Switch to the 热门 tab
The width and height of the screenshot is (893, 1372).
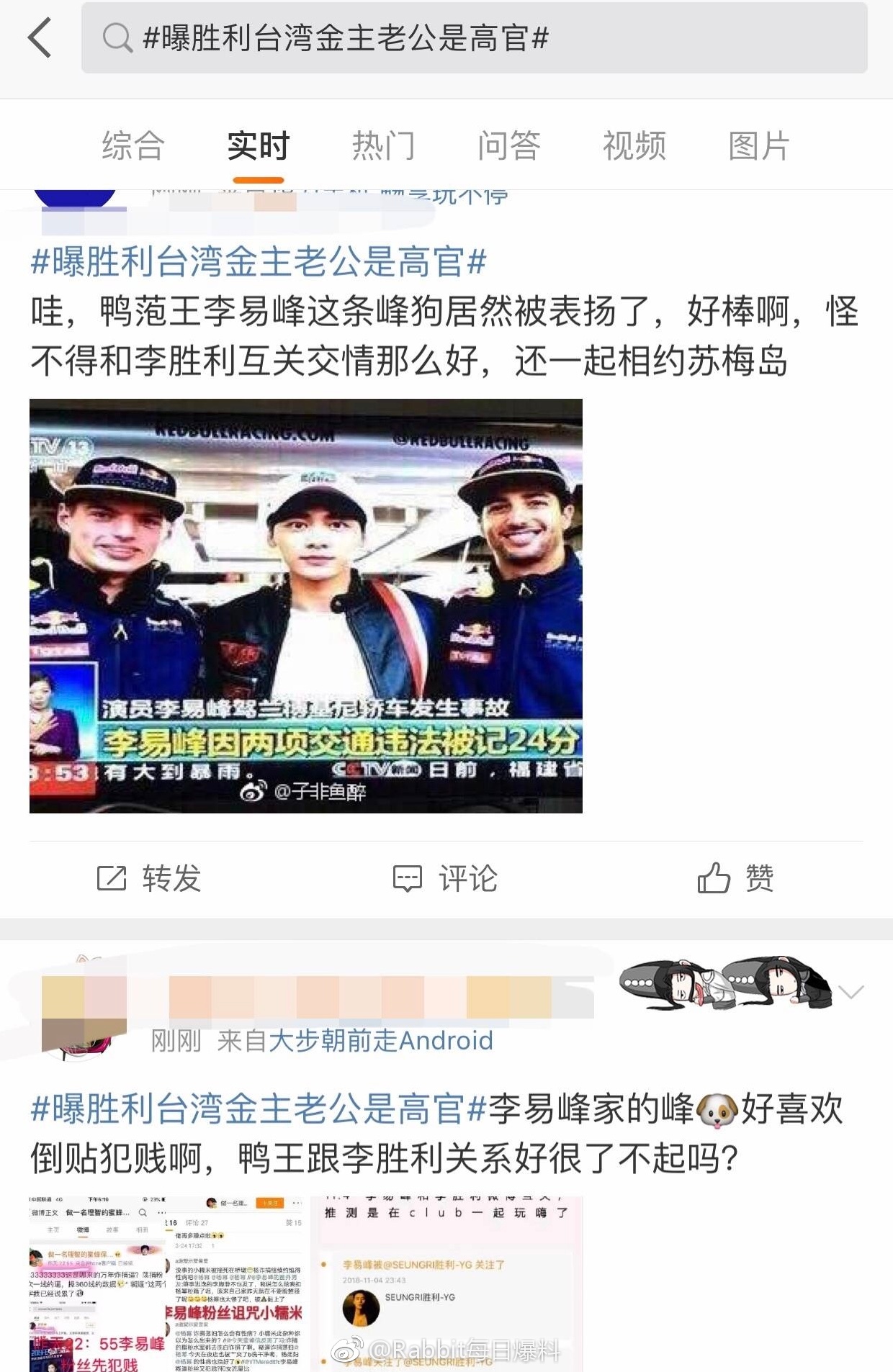click(x=383, y=146)
